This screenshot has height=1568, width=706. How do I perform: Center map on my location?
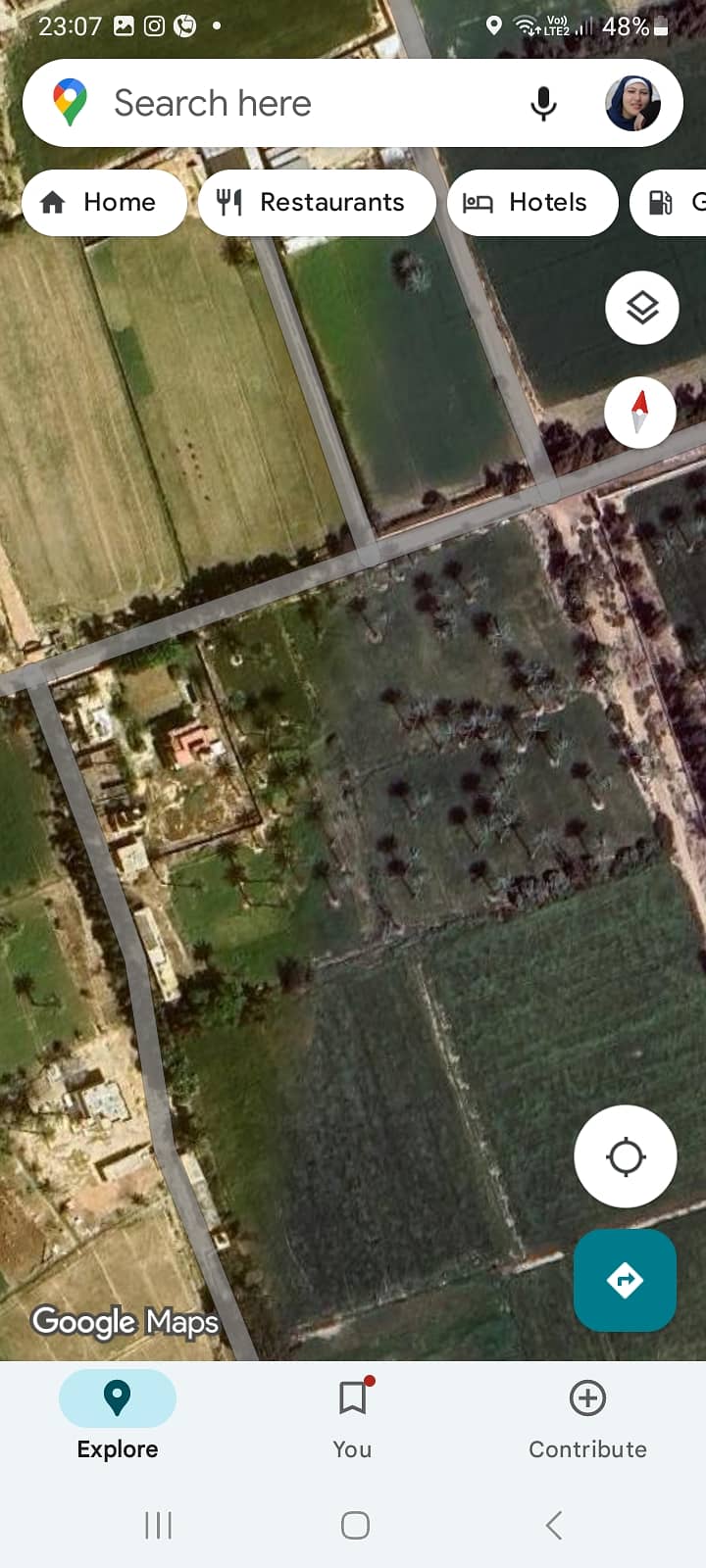tap(625, 1156)
